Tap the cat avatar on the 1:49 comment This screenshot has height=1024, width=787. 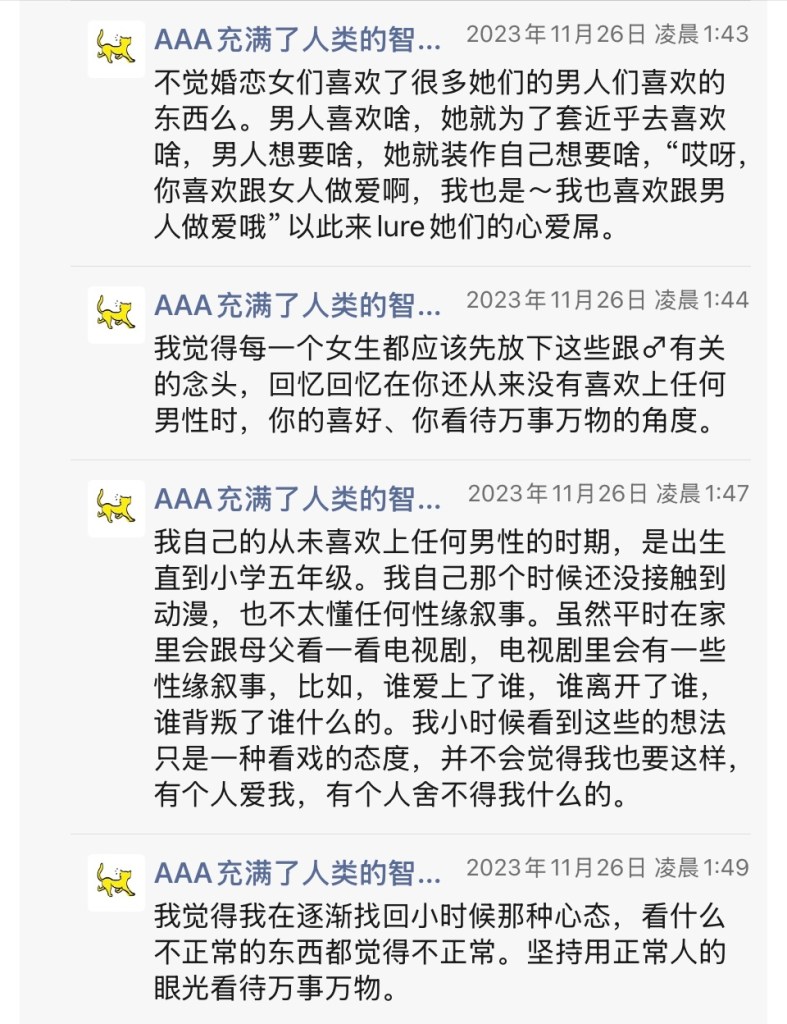point(116,882)
